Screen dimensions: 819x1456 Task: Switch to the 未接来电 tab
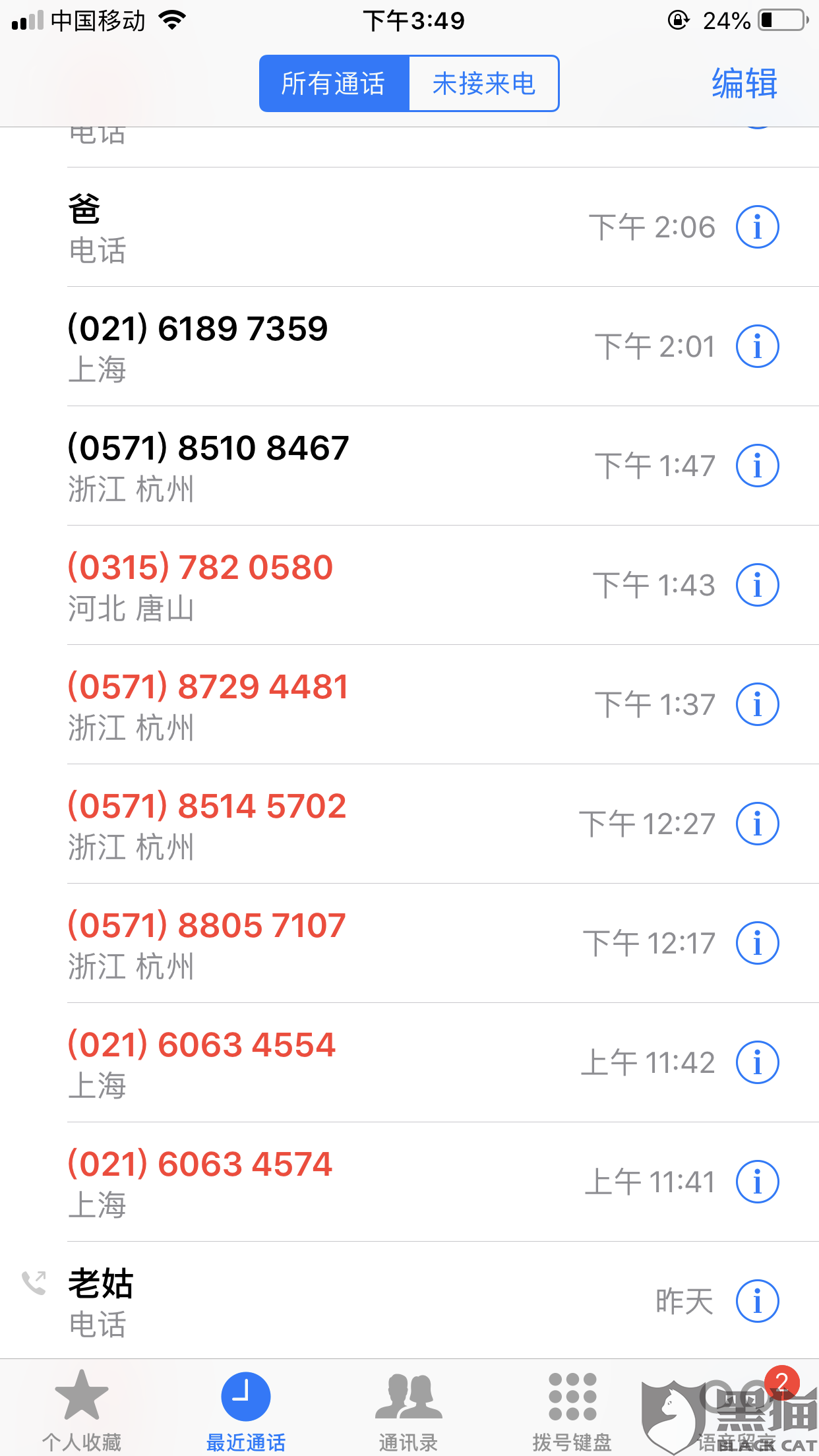click(483, 84)
